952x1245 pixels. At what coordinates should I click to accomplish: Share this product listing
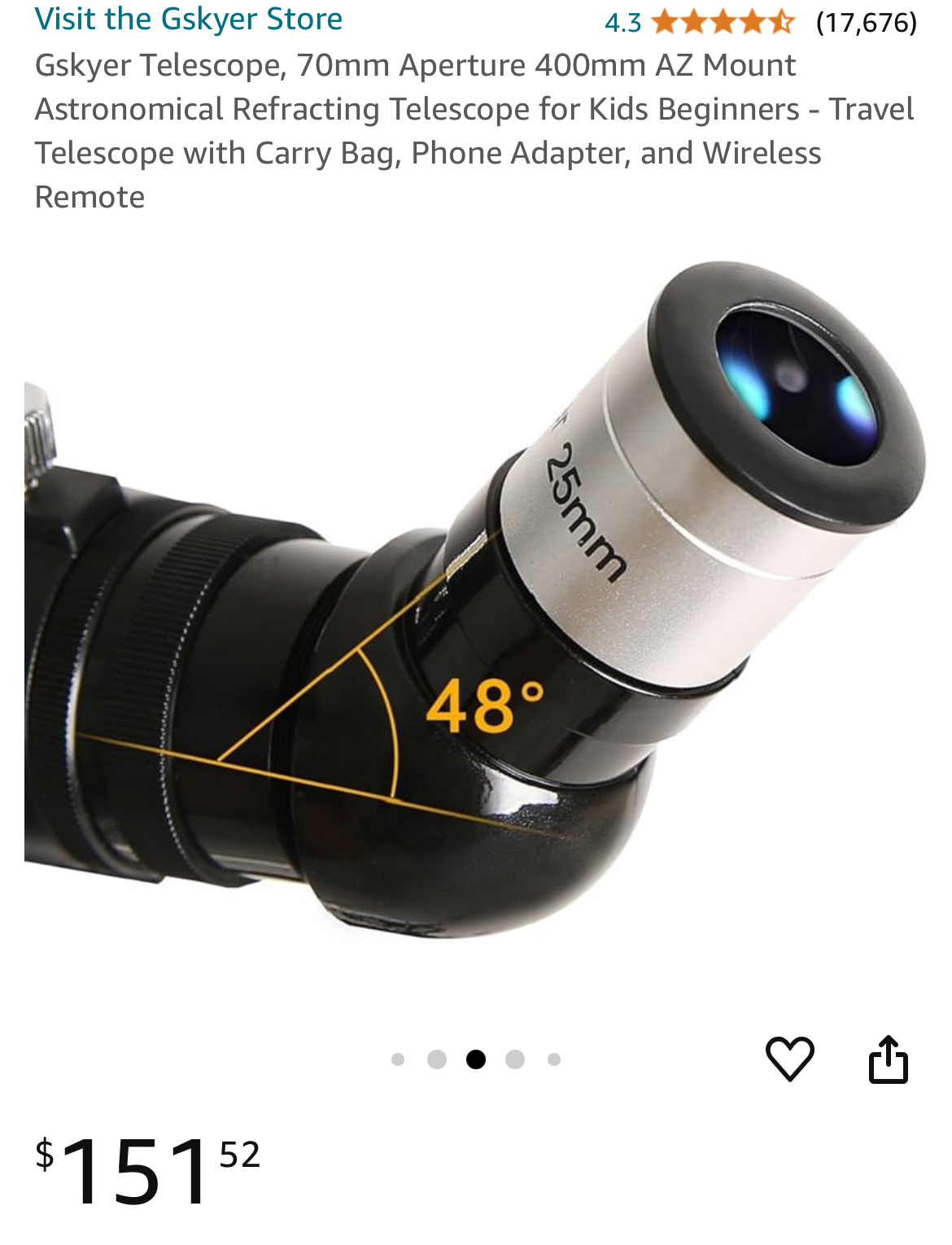[888, 1059]
